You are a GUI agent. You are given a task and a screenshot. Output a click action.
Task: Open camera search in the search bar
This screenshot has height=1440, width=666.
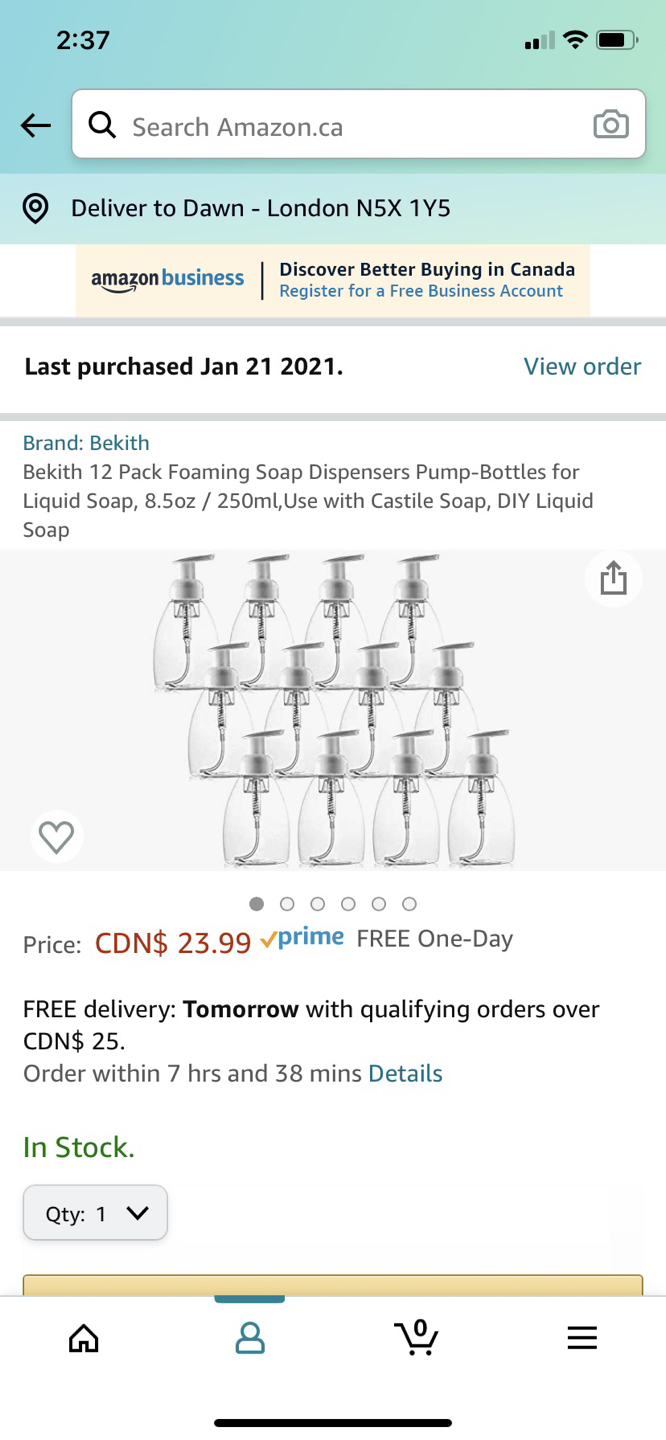point(611,125)
